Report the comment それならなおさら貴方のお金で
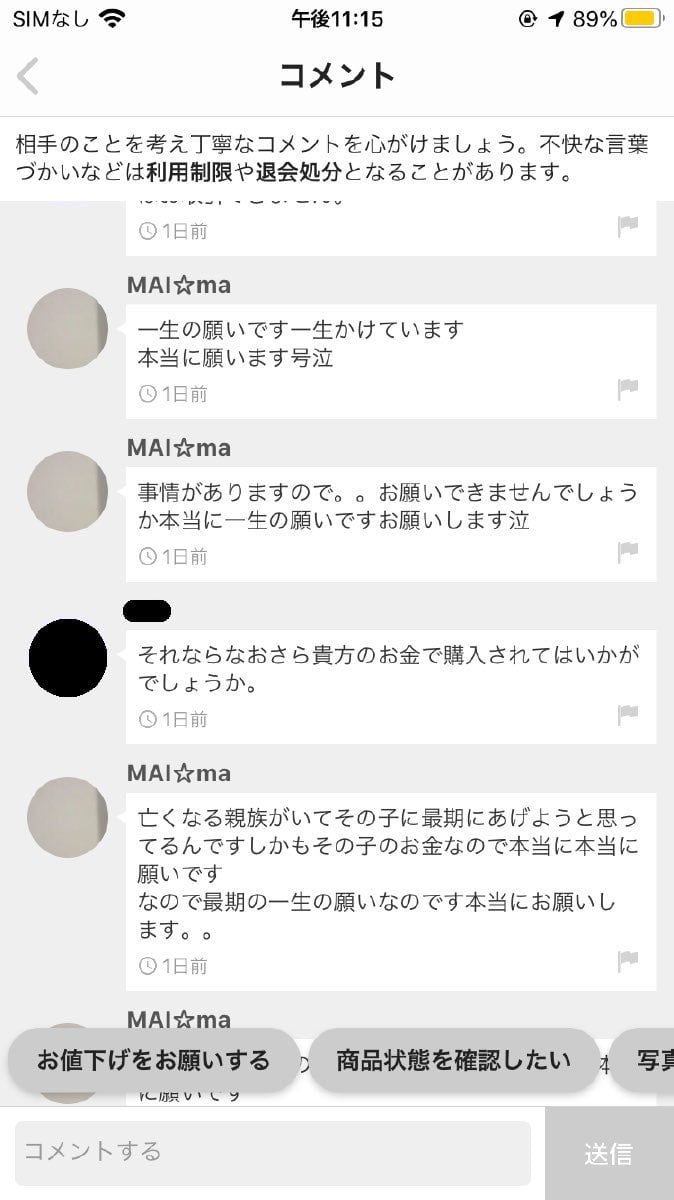The height and width of the screenshot is (1200, 674). (628, 715)
